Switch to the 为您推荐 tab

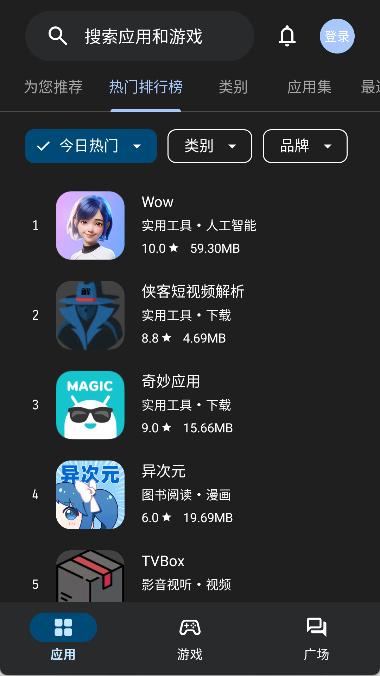(53, 87)
